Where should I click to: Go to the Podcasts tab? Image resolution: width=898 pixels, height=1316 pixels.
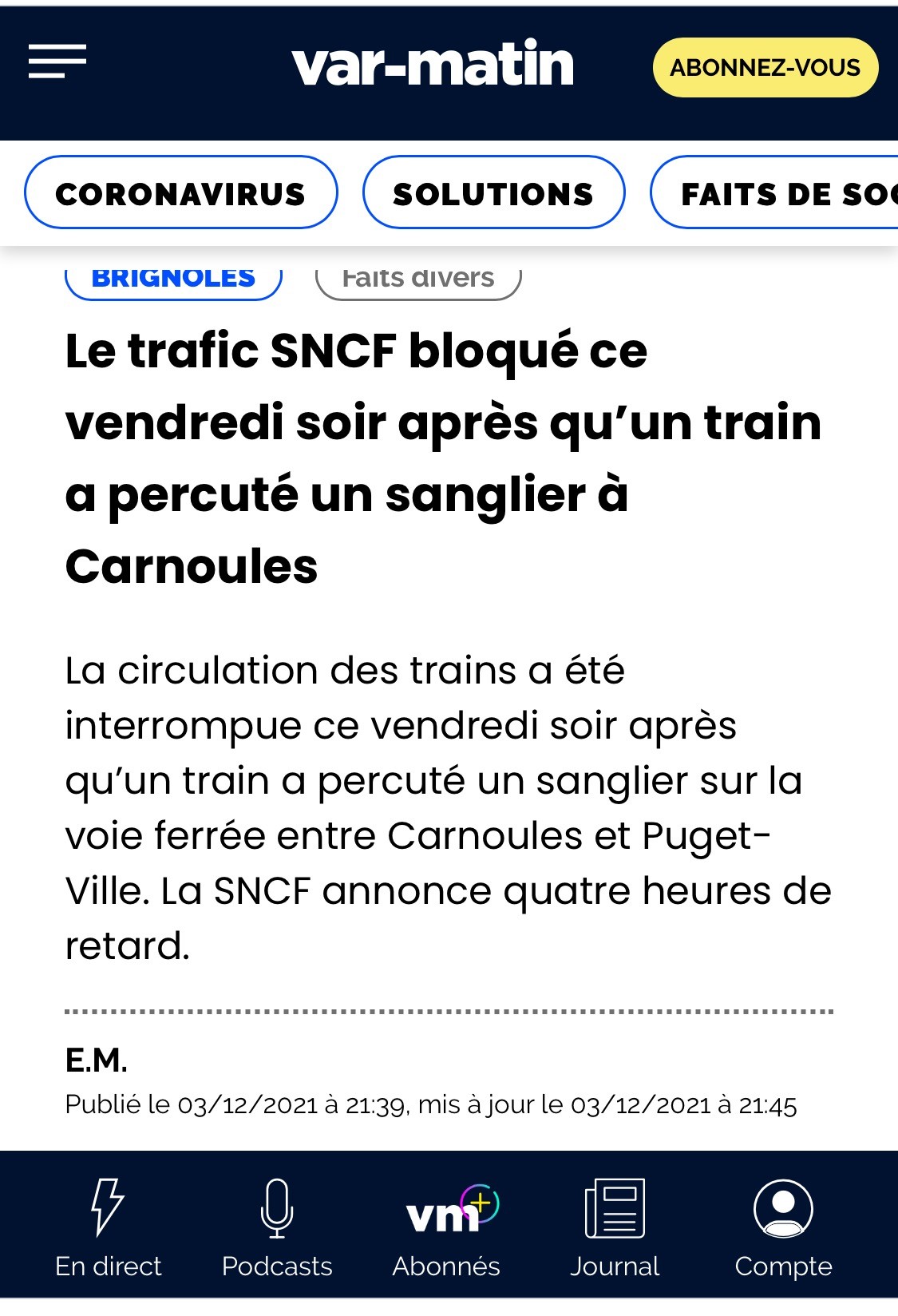click(x=276, y=1227)
